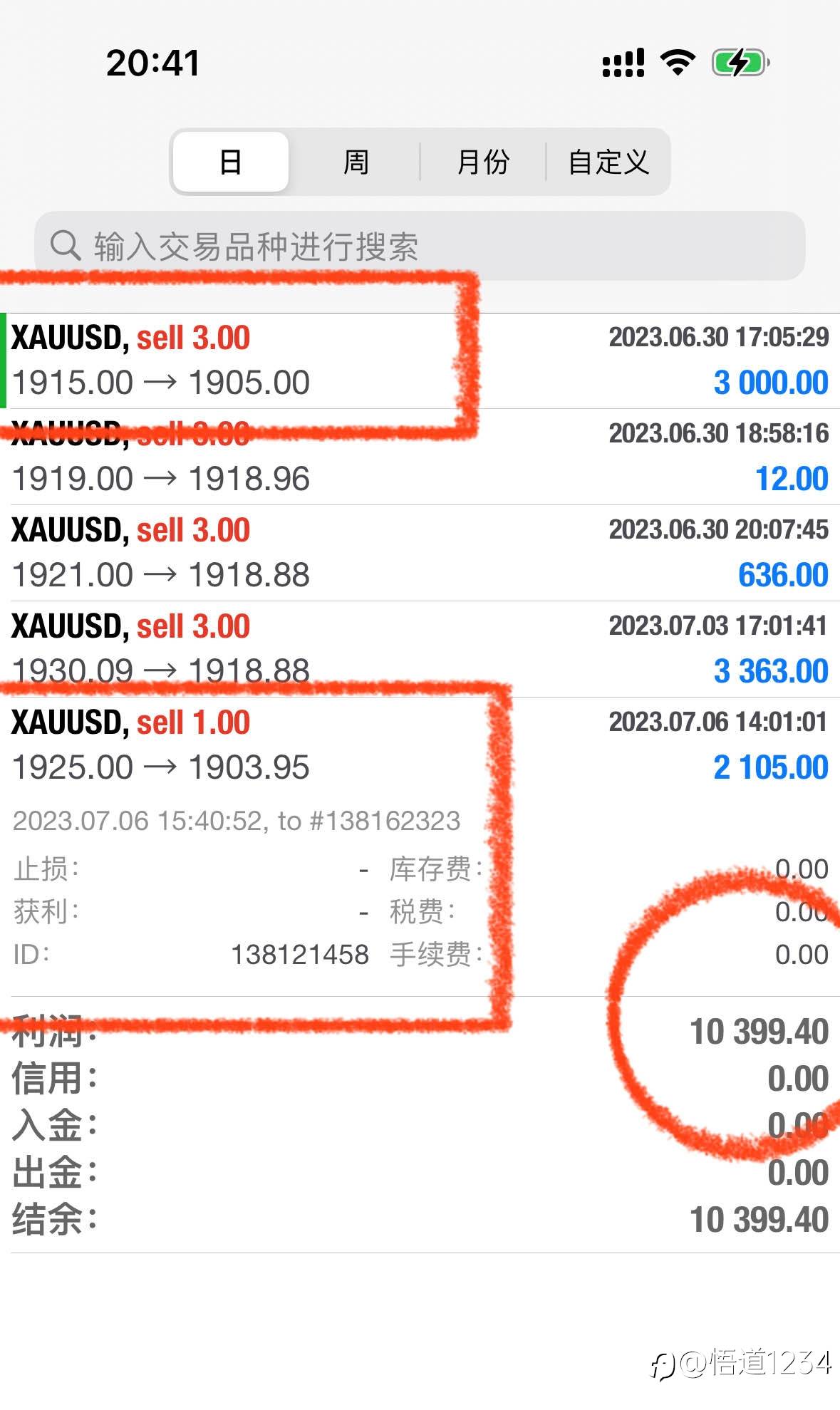
Task: Open the XAUUSD trade with 3 000.00 profit
Action: tap(420, 361)
